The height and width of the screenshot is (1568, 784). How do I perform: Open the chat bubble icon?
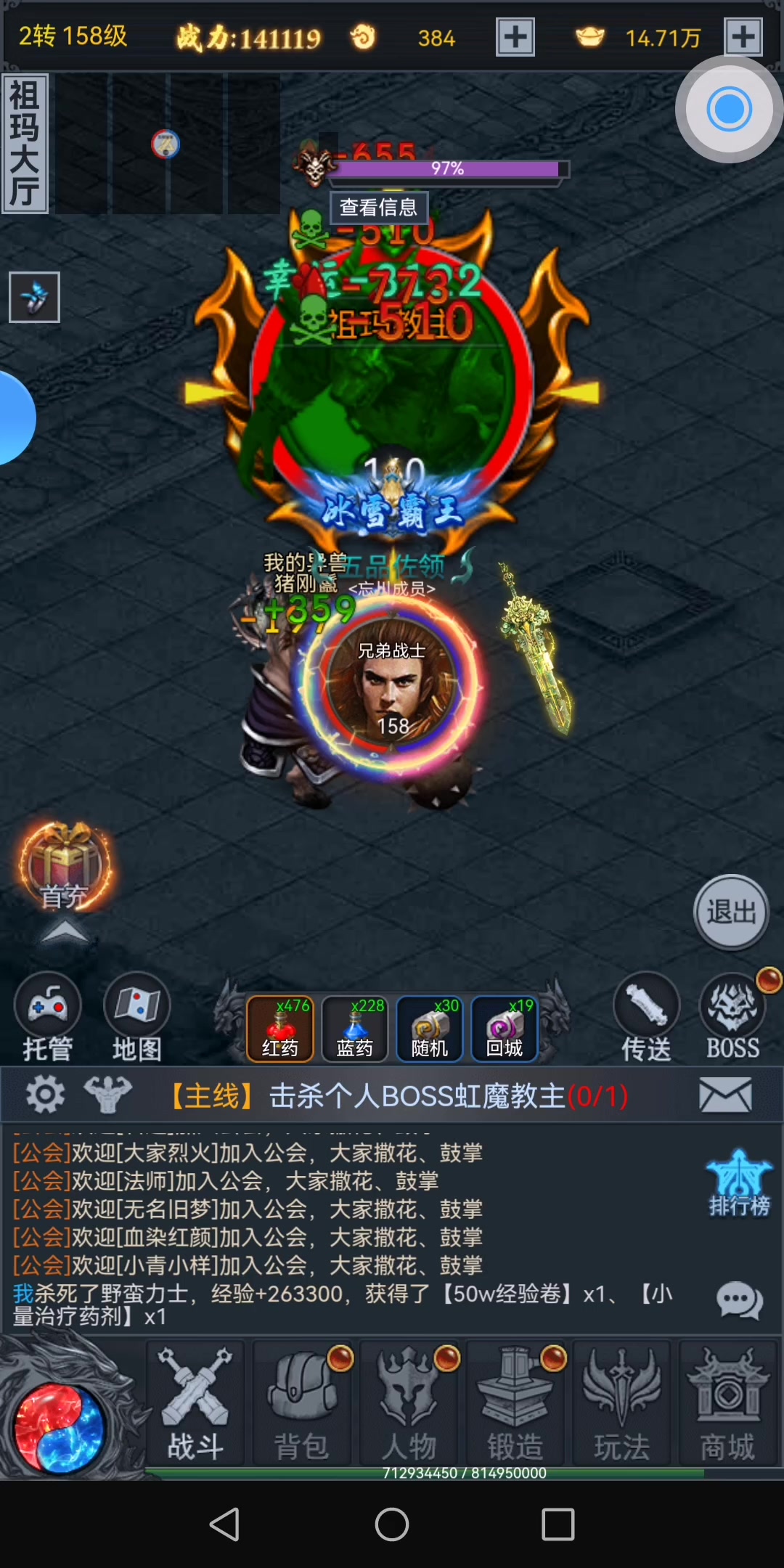point(739,1300)
